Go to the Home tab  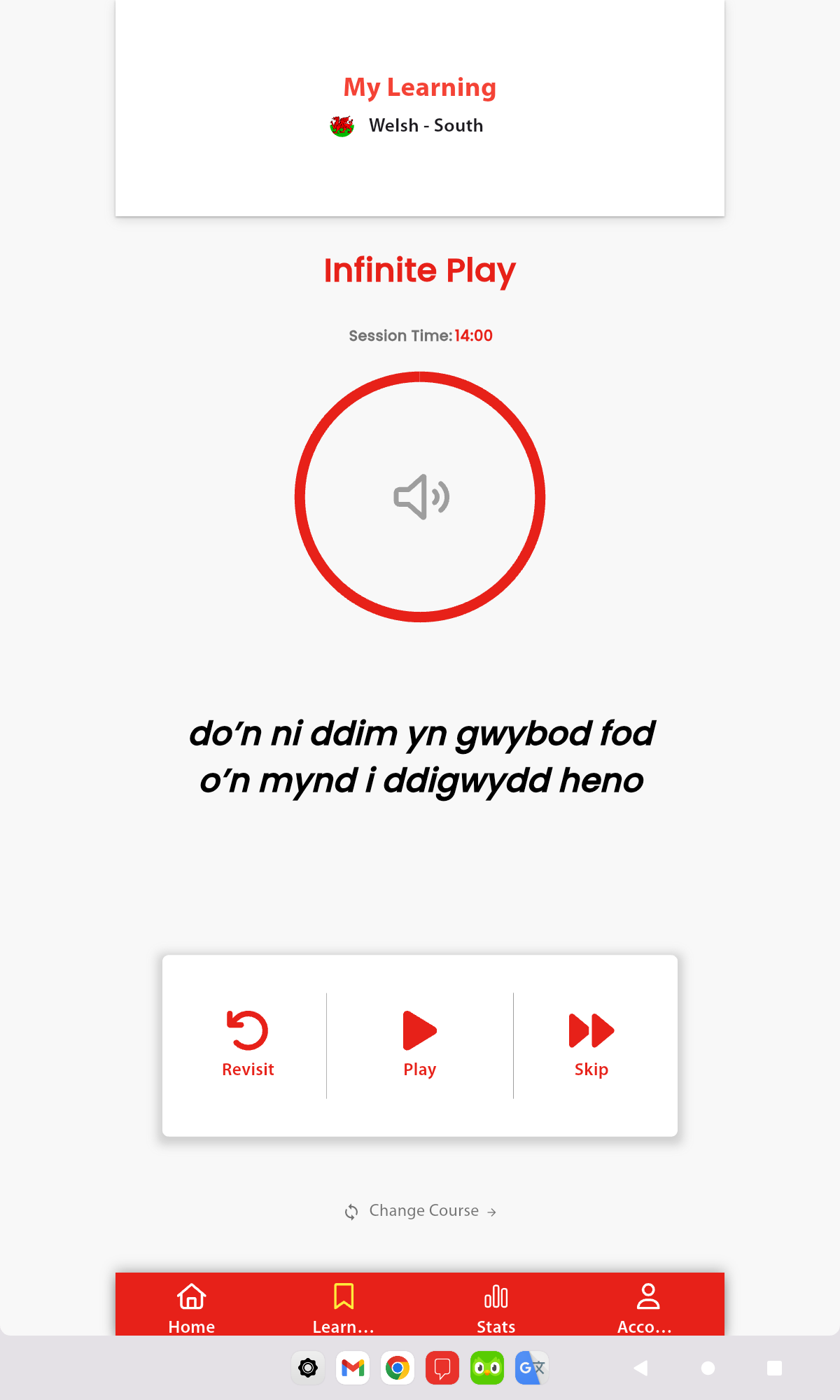tap(191, 1308)
